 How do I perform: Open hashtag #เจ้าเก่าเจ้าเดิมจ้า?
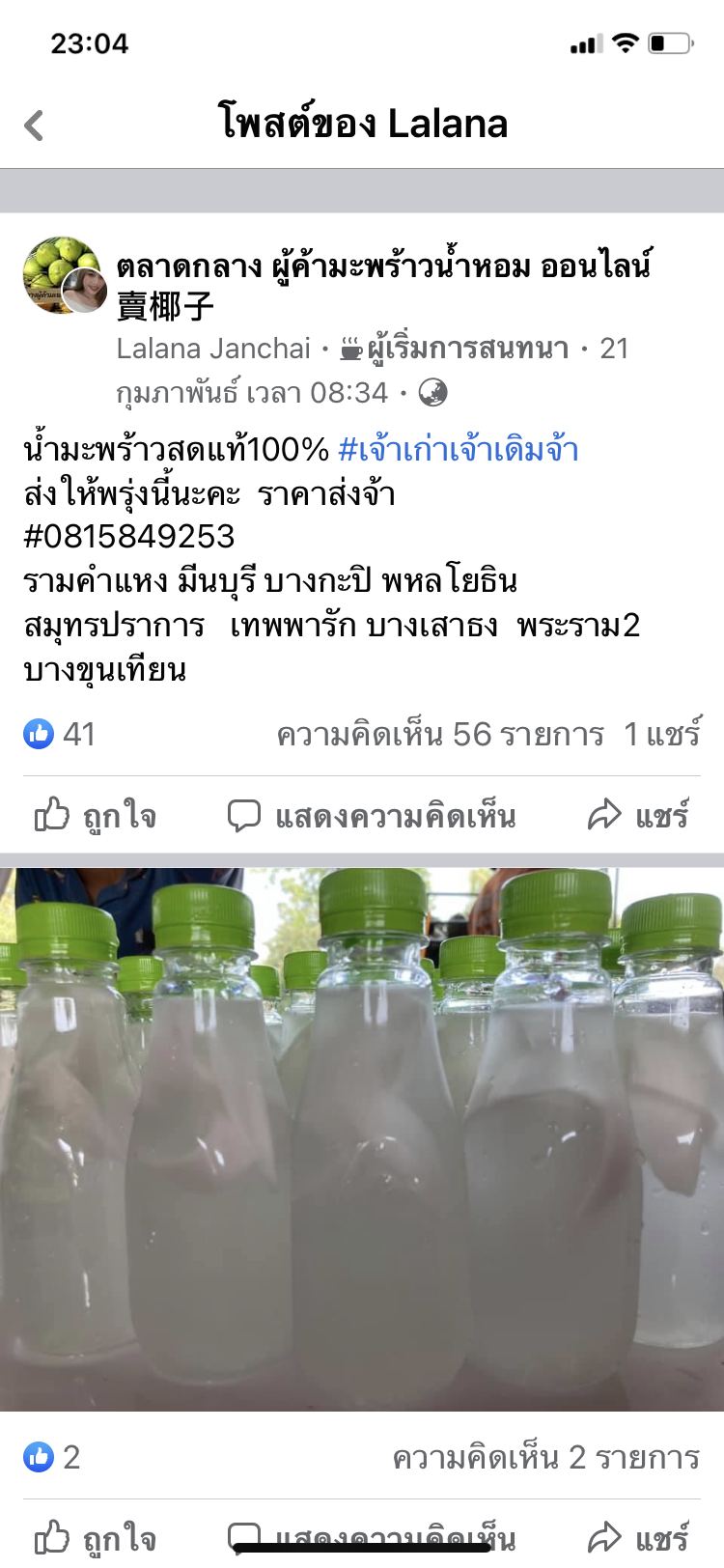pyautogui.click(x=458, y=450)
